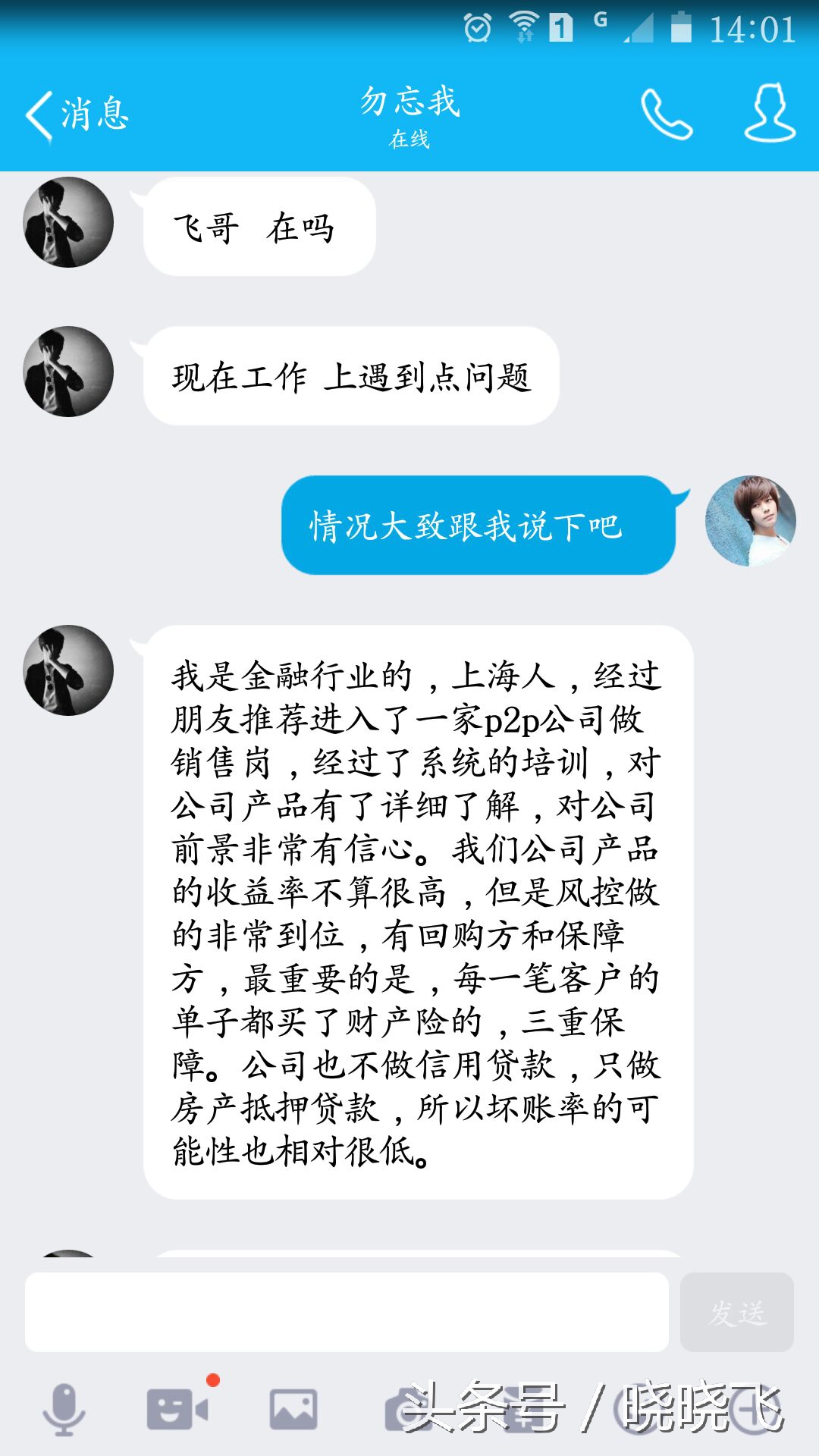The height and width of the screenshot is (1456, 819).
Task: Open the photo gallery picker icon
Action: pos(292,1409)
